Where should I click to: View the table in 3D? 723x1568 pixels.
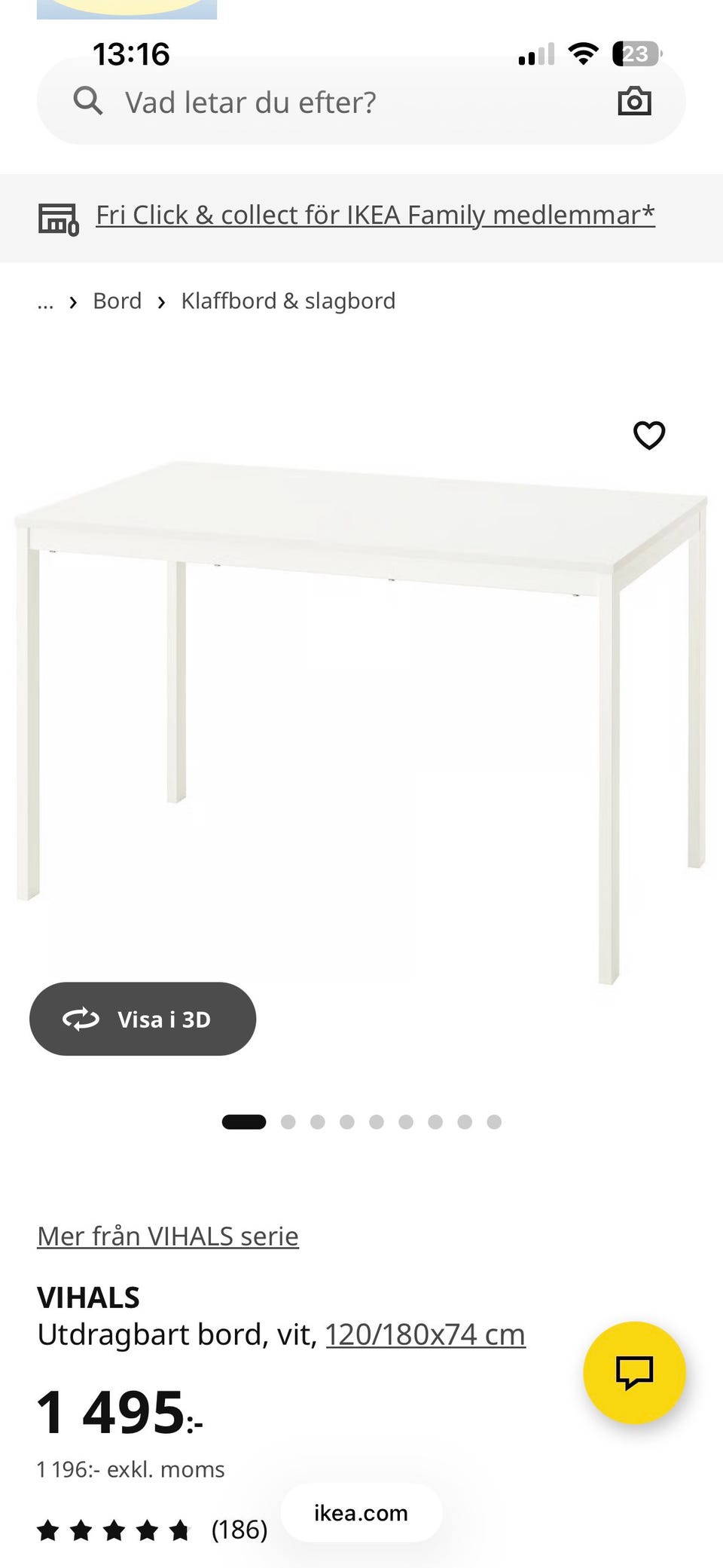click(142, 1019)
